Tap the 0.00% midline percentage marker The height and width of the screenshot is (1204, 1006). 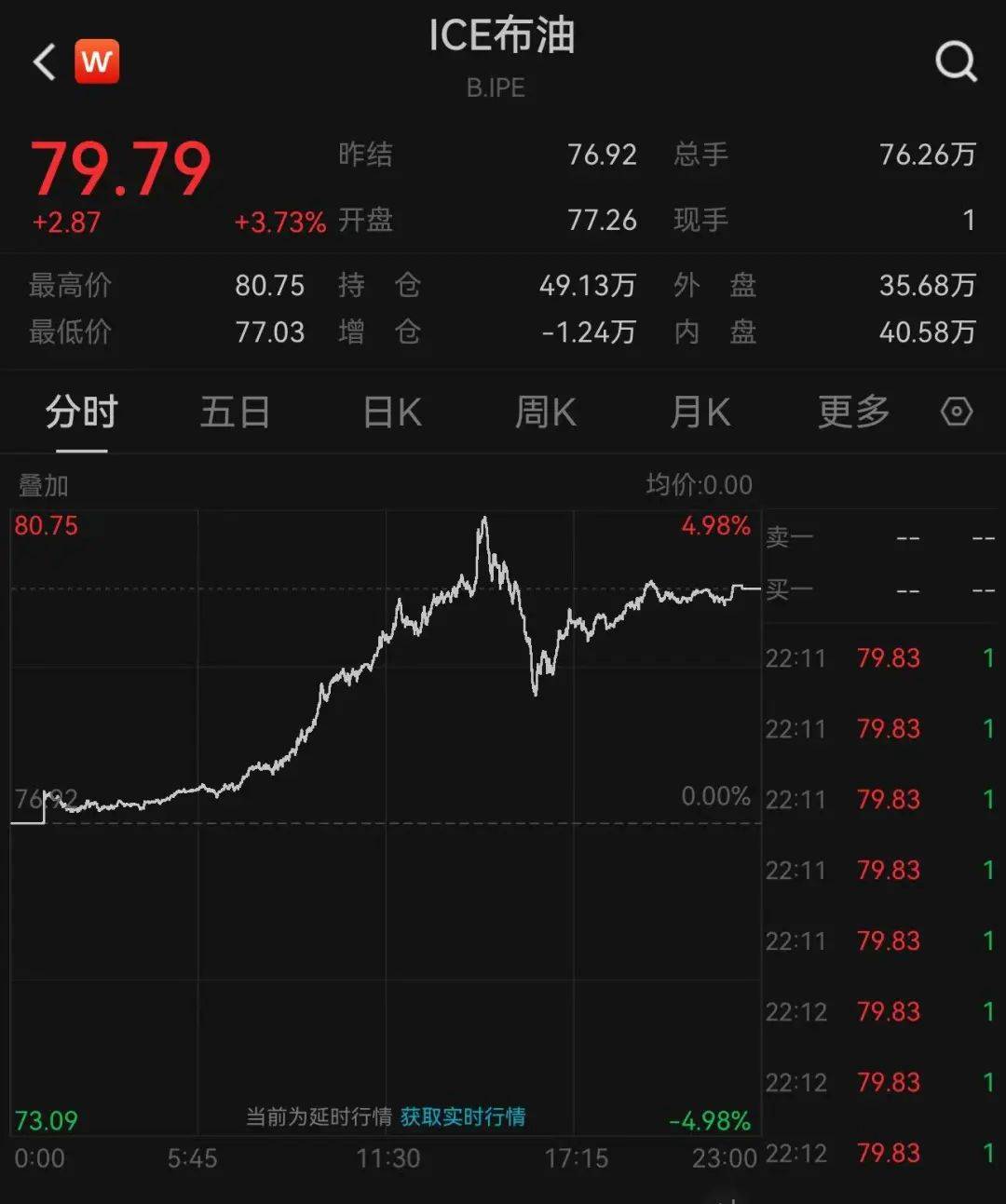(x=716, y=796)
